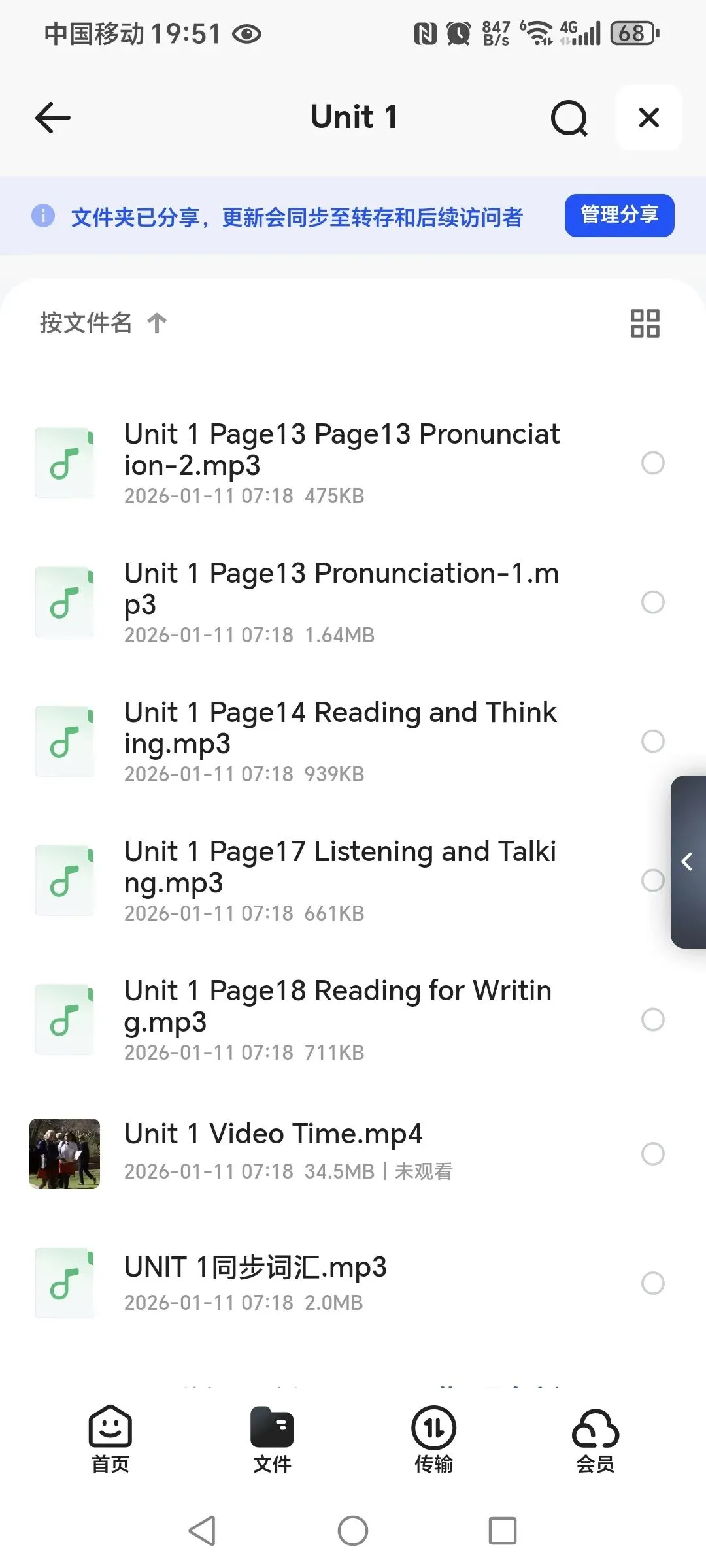
Task: Go back using the top-left arrow
Action: [53, 118]
